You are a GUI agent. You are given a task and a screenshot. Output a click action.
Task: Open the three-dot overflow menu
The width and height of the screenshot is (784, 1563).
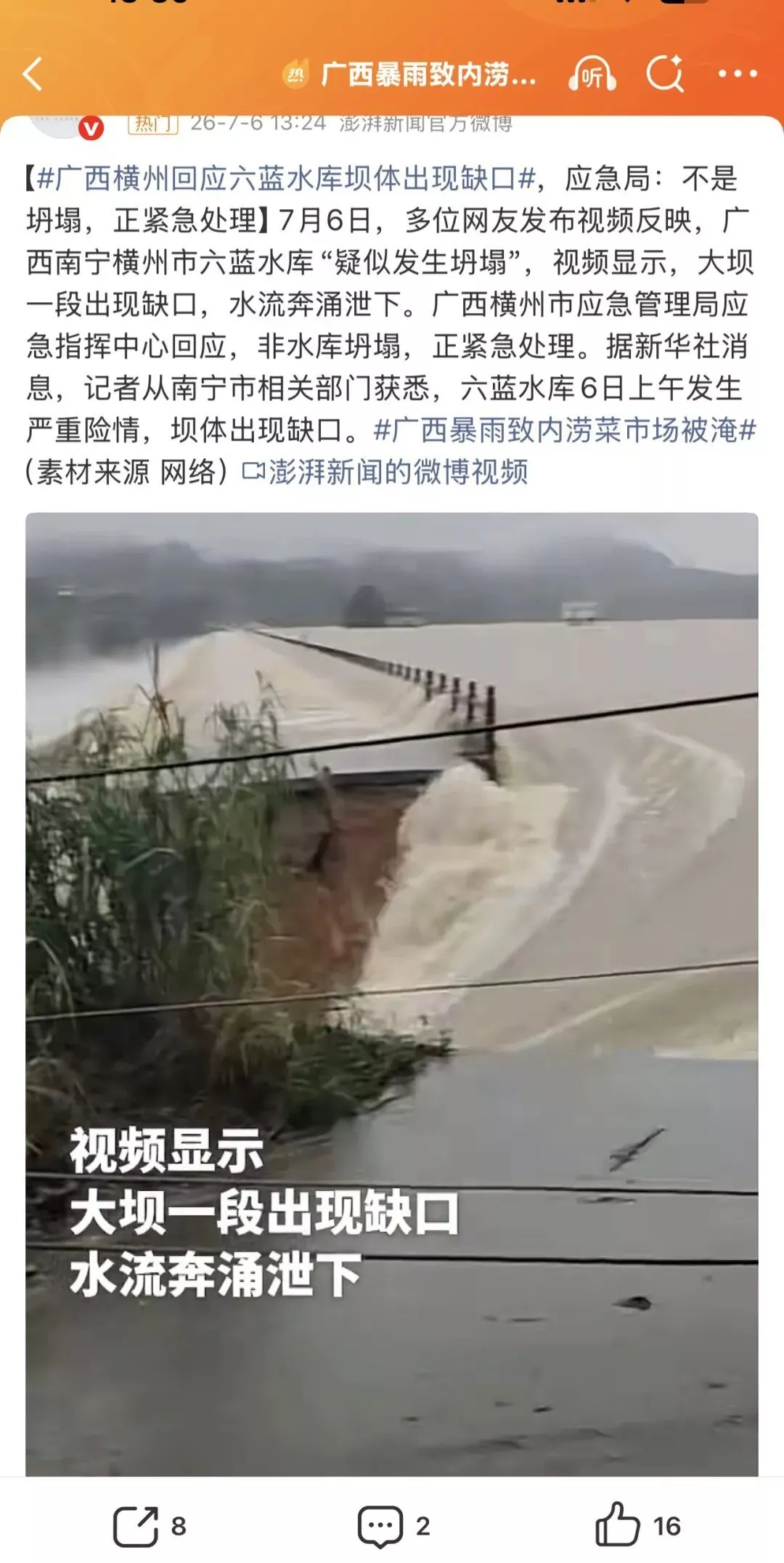click(738, 73)
